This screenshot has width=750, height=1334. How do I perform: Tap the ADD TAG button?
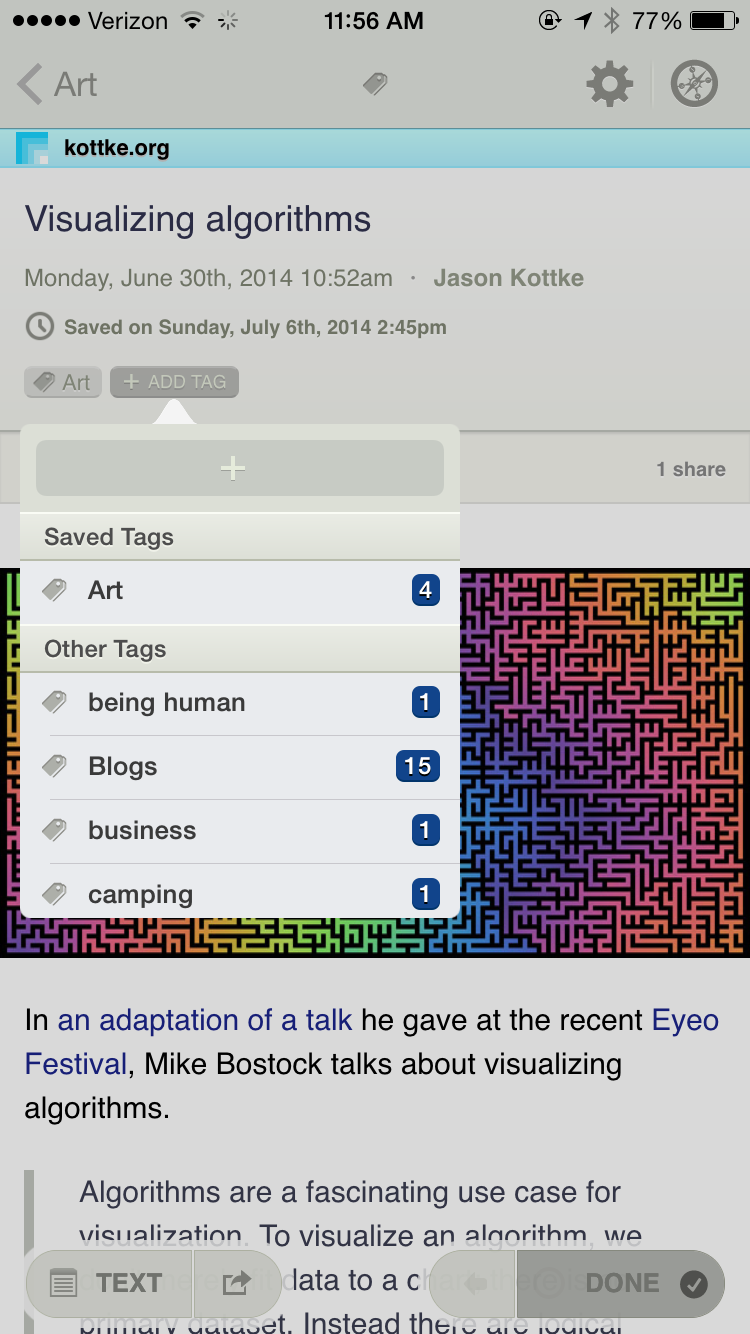[175, 382]
